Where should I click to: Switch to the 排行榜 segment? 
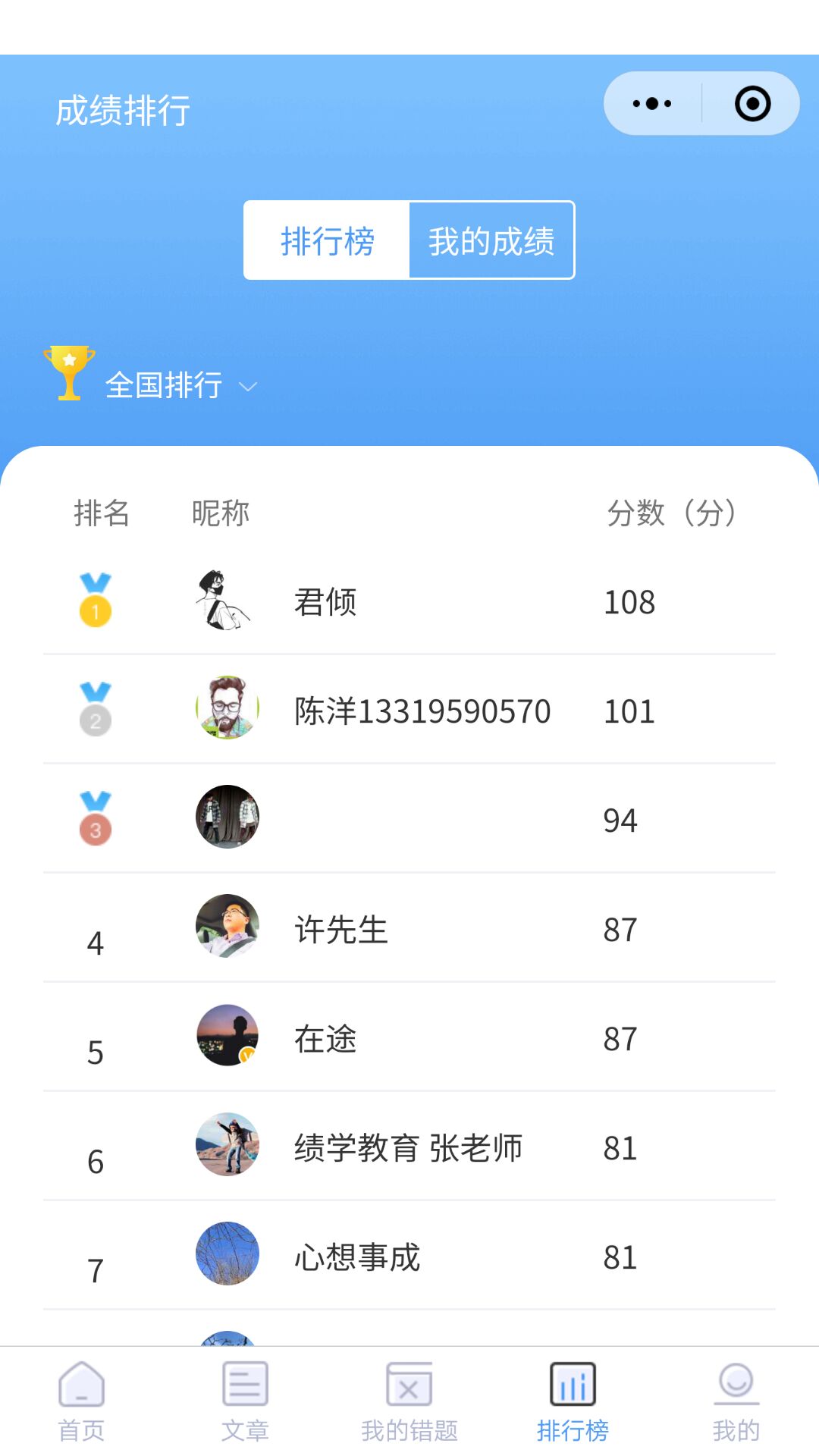pos(328,241)
